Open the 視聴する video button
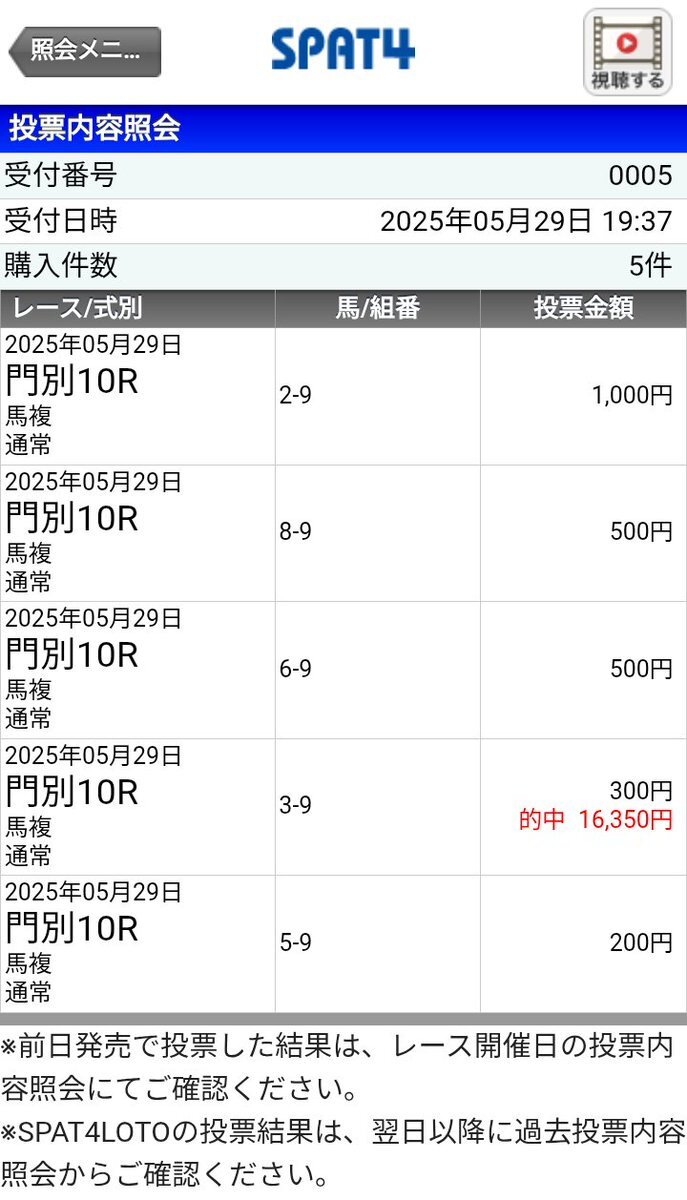Image resolution: width=687 pixels, height=1200 pixels. tap(628, 52)
